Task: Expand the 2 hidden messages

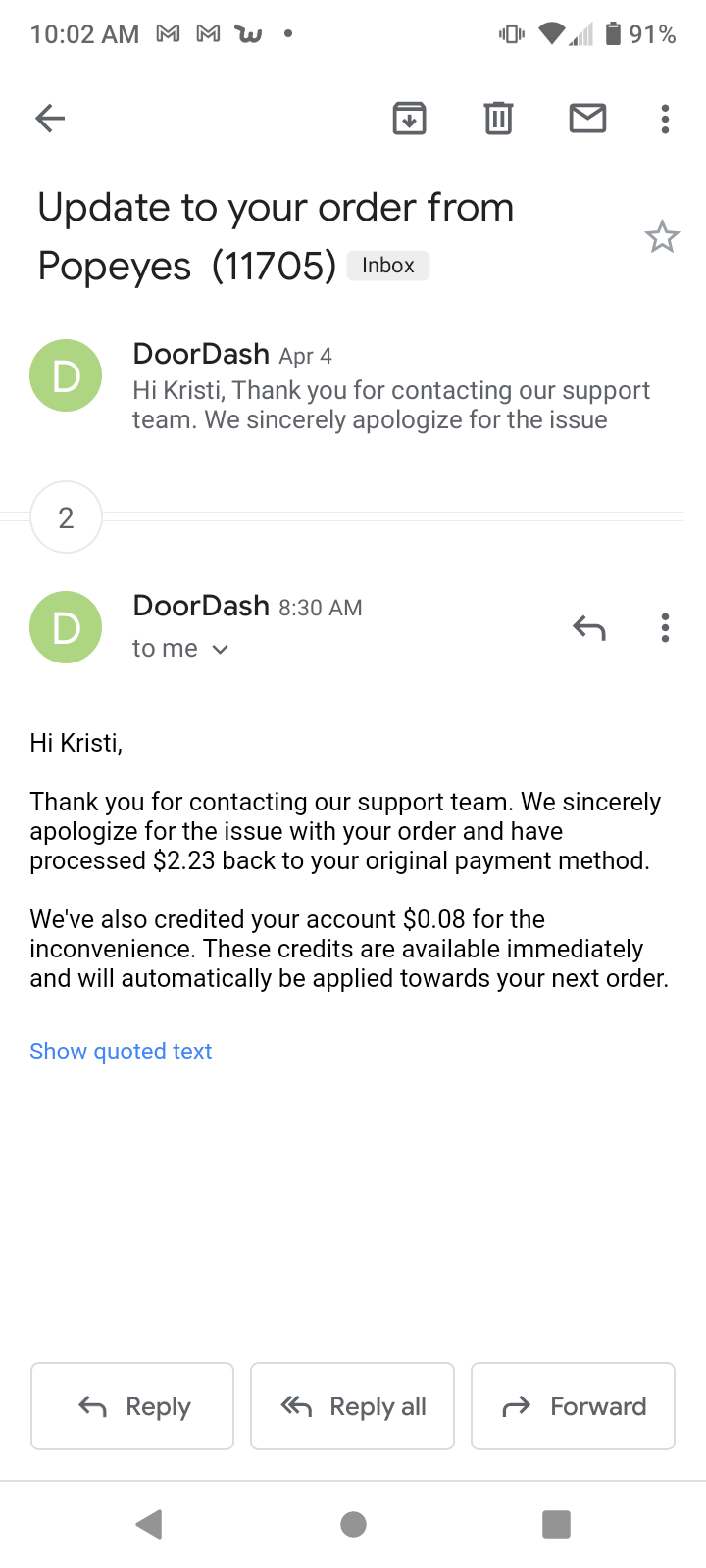Action: pos(66,517)
